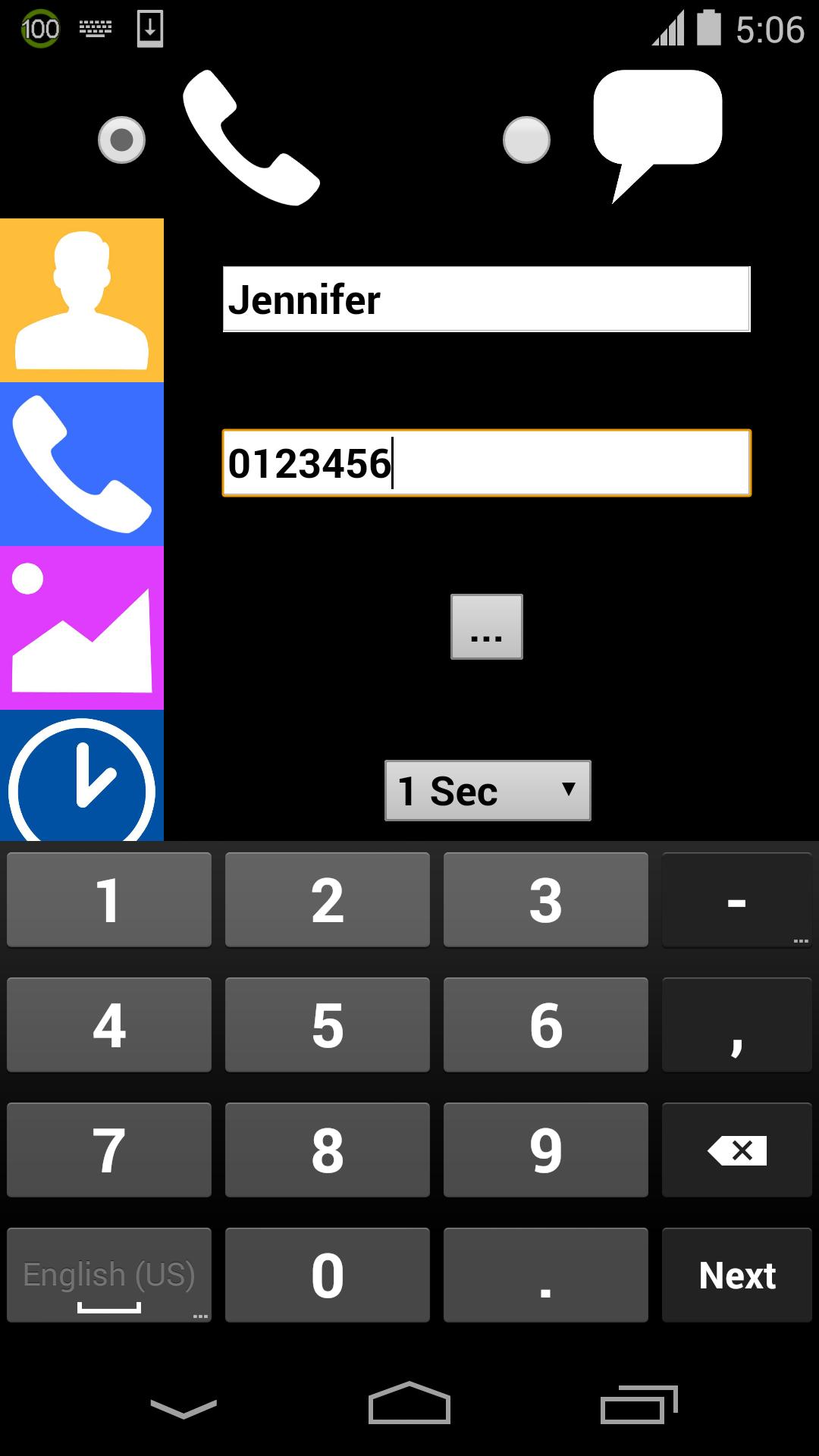The height and width of the screenshot is (1456, 819).
Task: Open the pink picture tile
Action: point(81,628)
